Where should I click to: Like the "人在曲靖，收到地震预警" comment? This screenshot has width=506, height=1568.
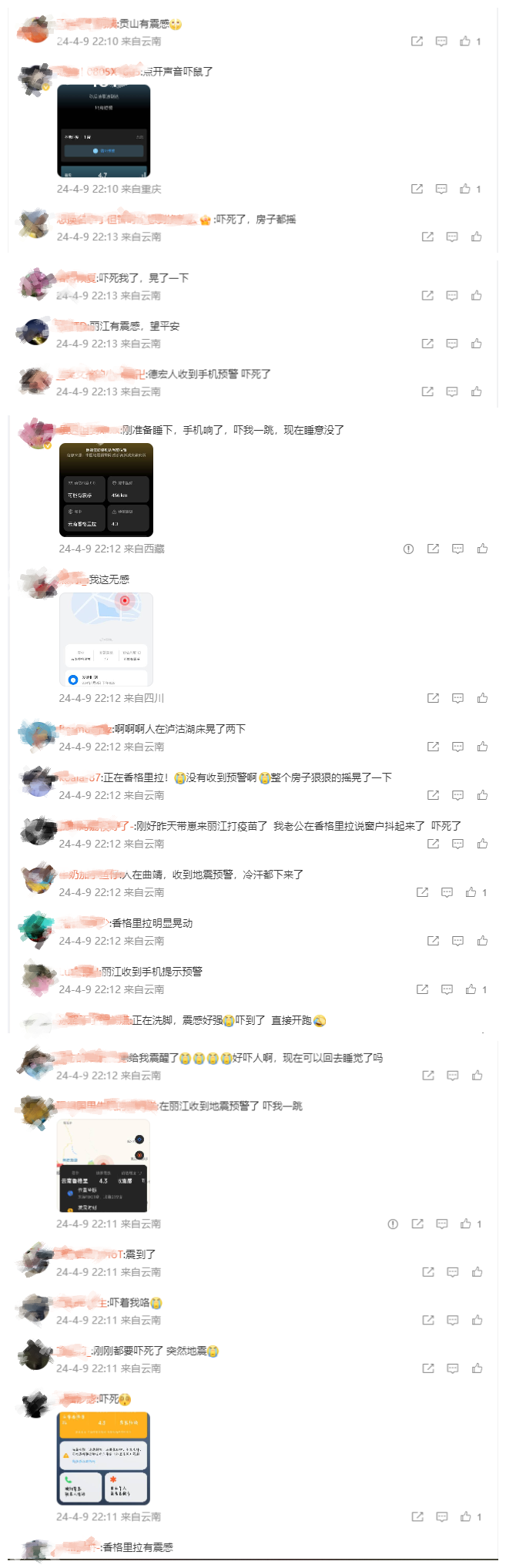click(471, 892)
